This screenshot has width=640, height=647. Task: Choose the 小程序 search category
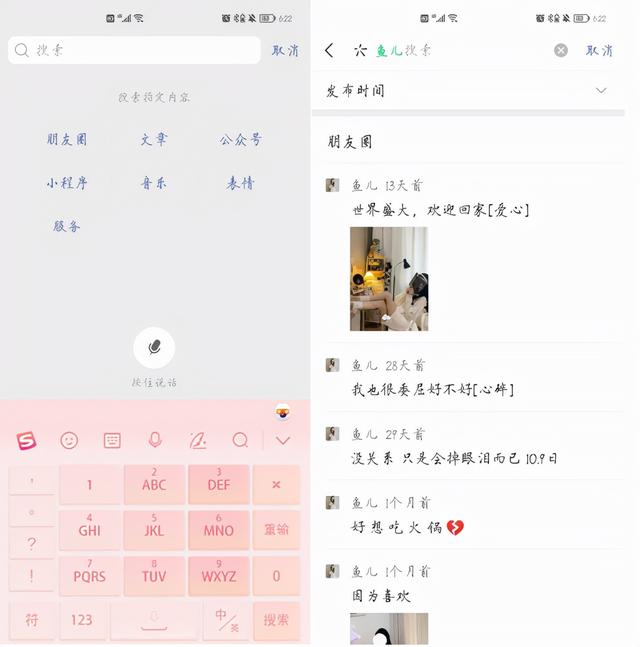coord(67,183)
